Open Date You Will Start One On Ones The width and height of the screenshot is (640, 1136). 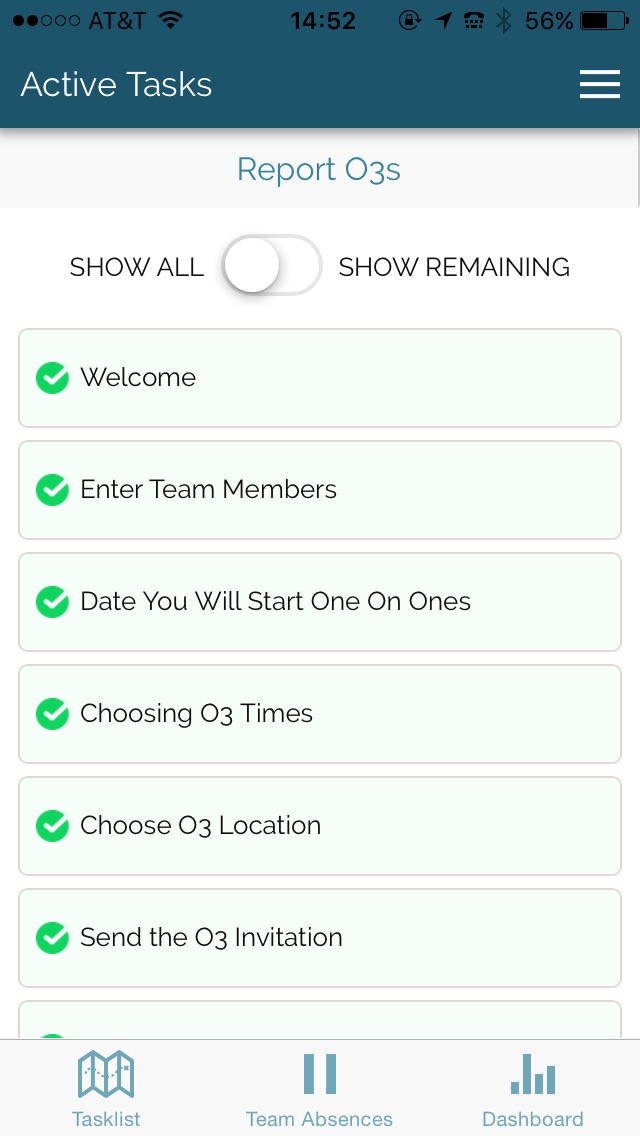coord(320,602)
